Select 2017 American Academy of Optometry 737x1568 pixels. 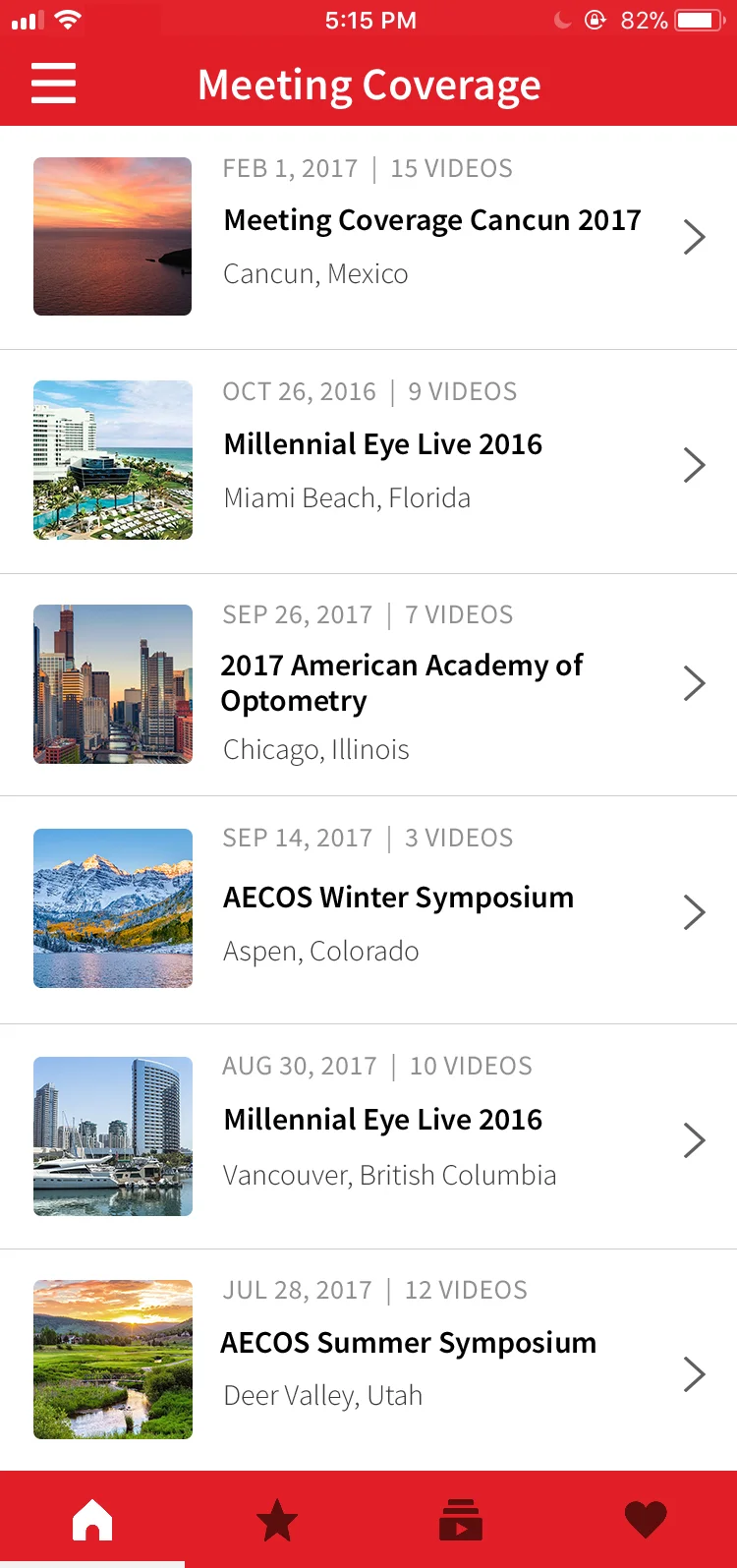(401, 683)
